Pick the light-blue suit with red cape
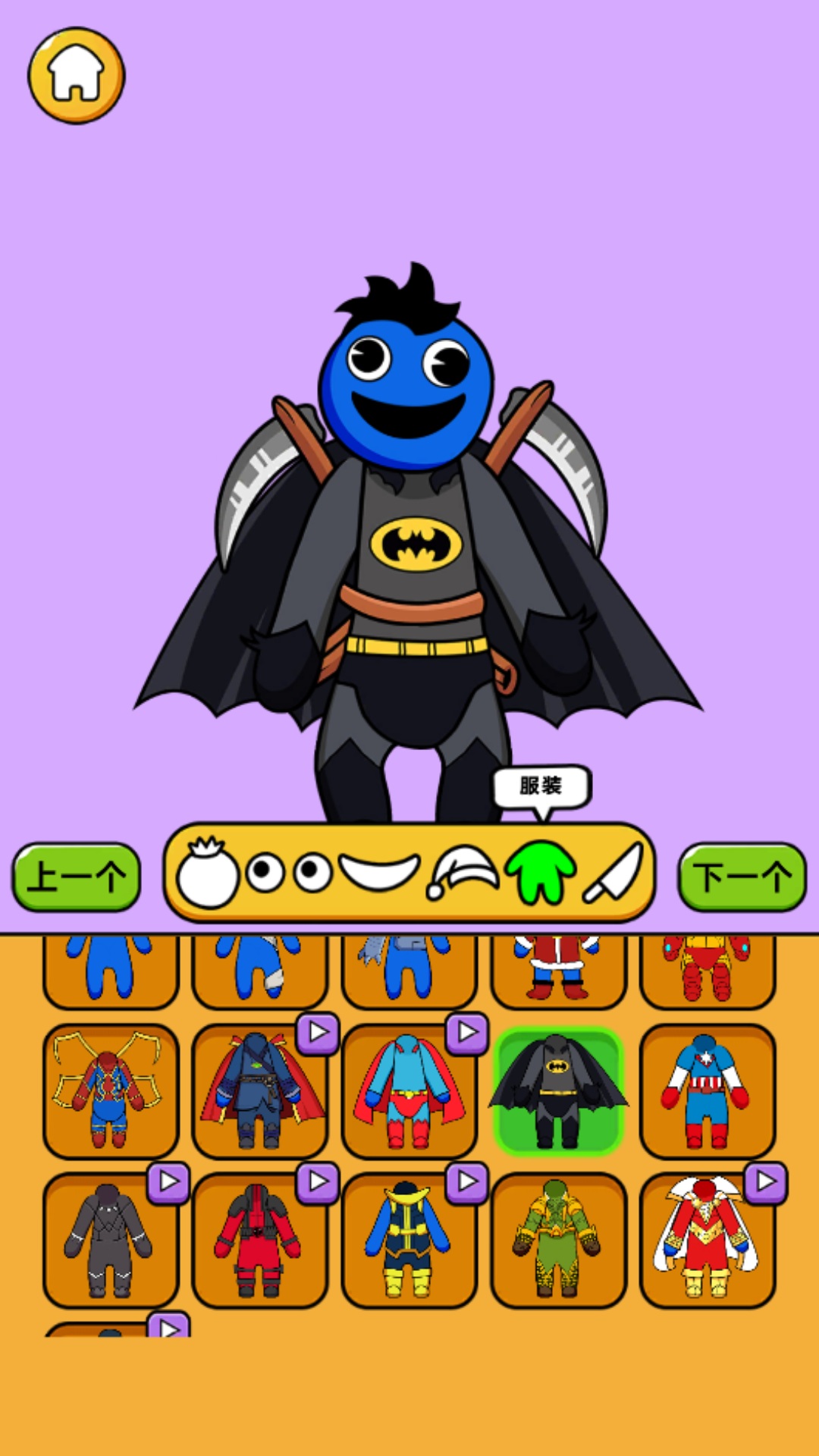Screen dimensions: 819x1456 tap(409, 1090)
